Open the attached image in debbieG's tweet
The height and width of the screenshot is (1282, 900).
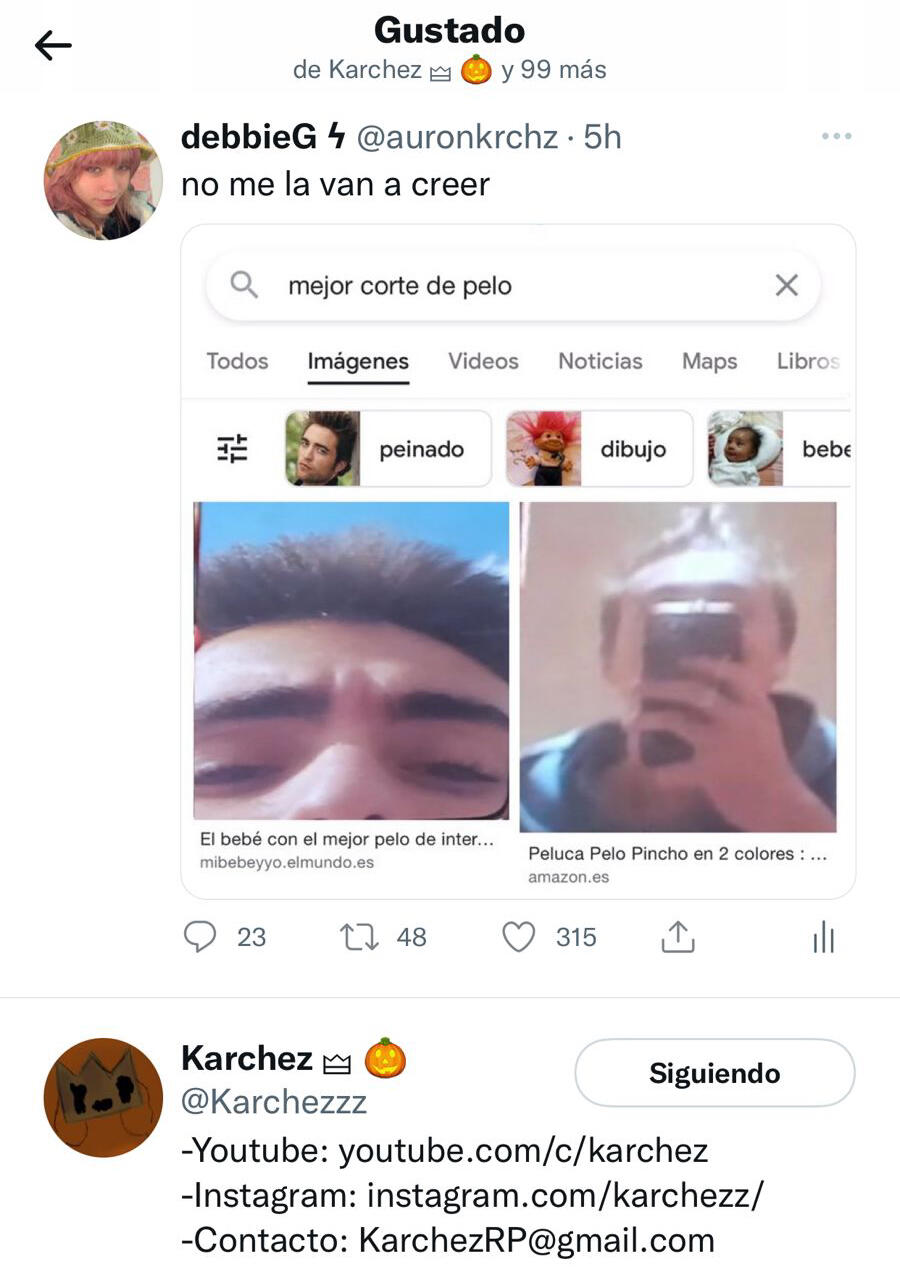click(518, 560)
